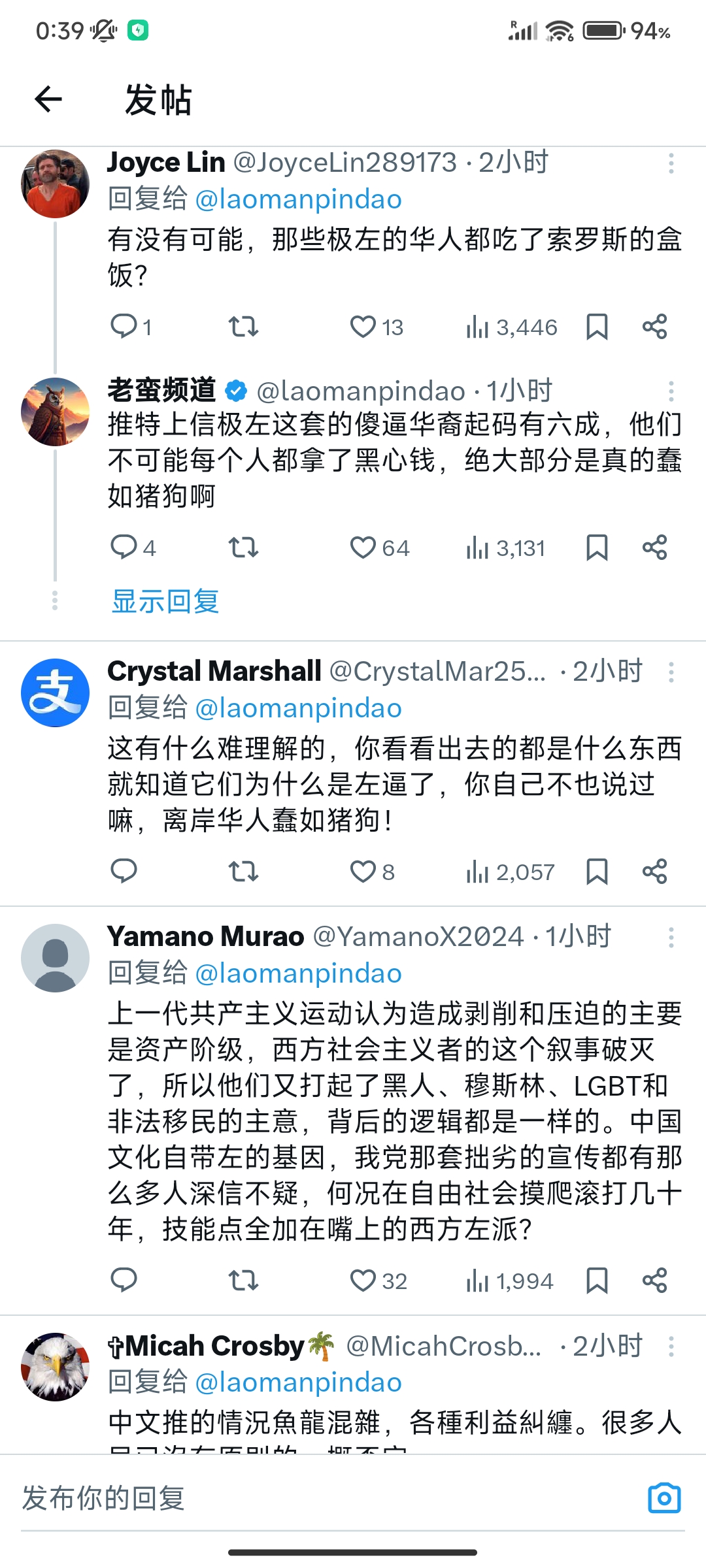Screen dimensions: 706x1568
Task: Share Crystal Marshall's reply
Action: [654, 872]
